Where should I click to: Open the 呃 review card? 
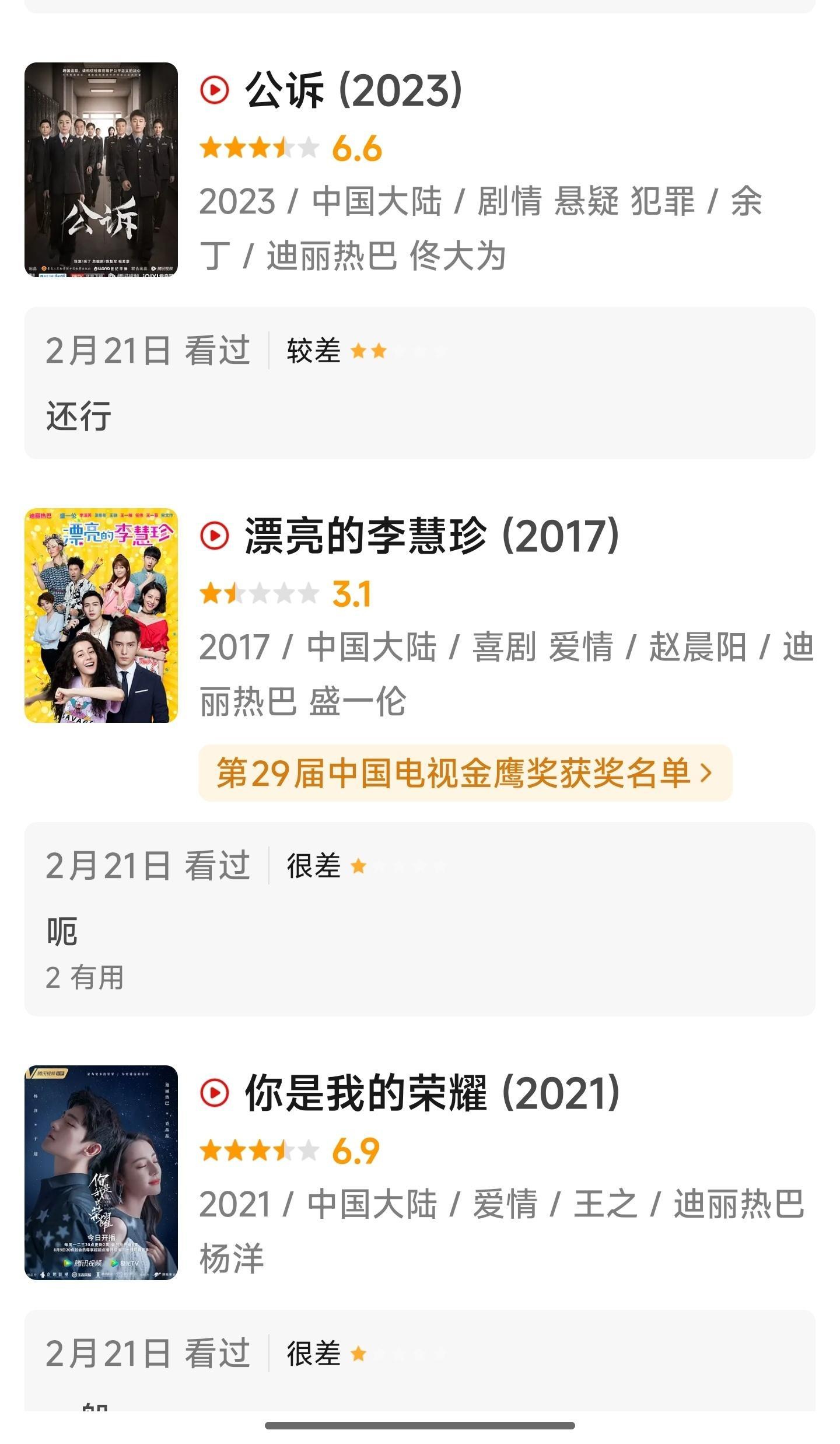click(x=419, y=919)
